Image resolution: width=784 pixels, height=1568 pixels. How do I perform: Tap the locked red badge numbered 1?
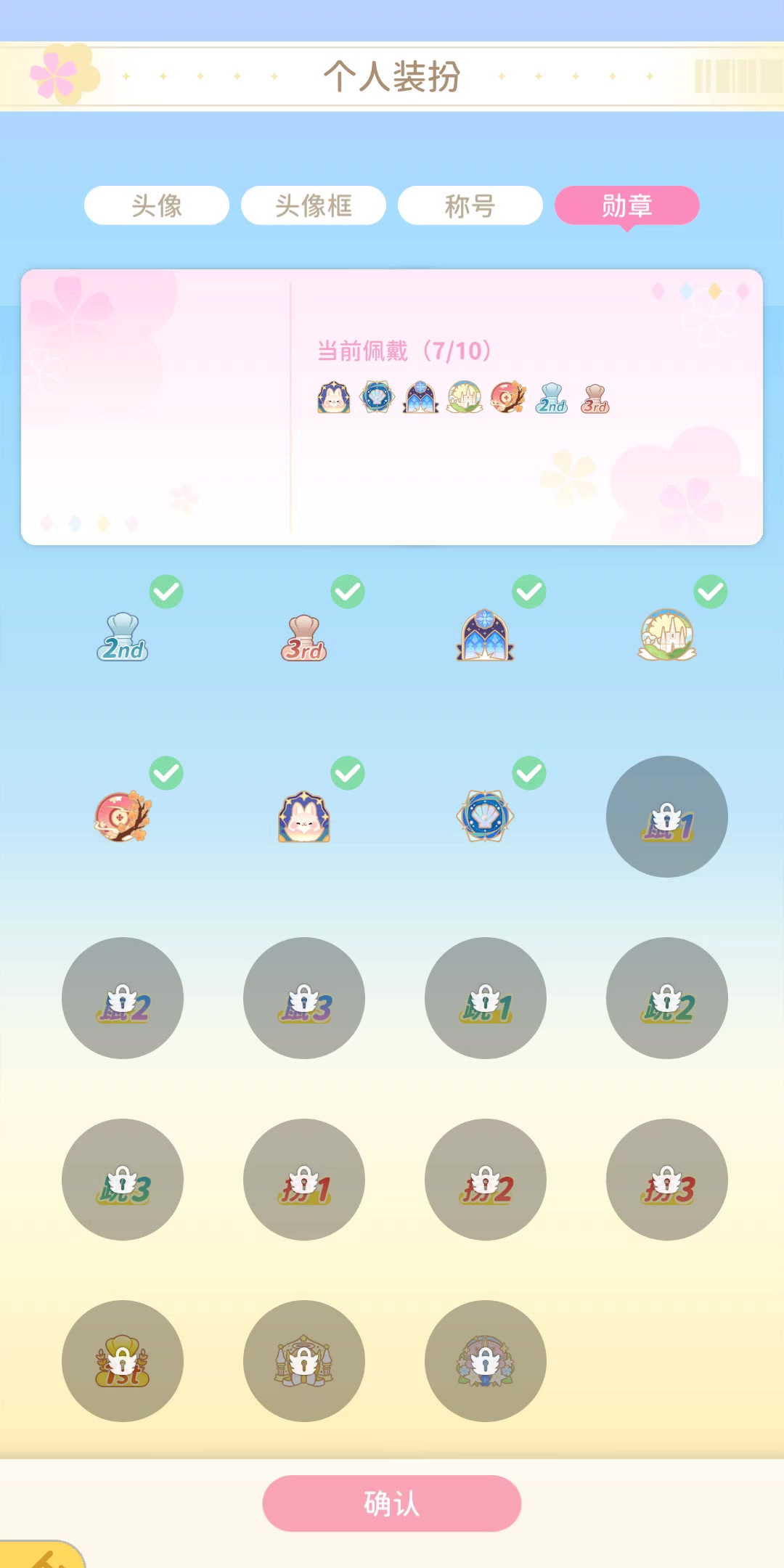coord(304,1180)
